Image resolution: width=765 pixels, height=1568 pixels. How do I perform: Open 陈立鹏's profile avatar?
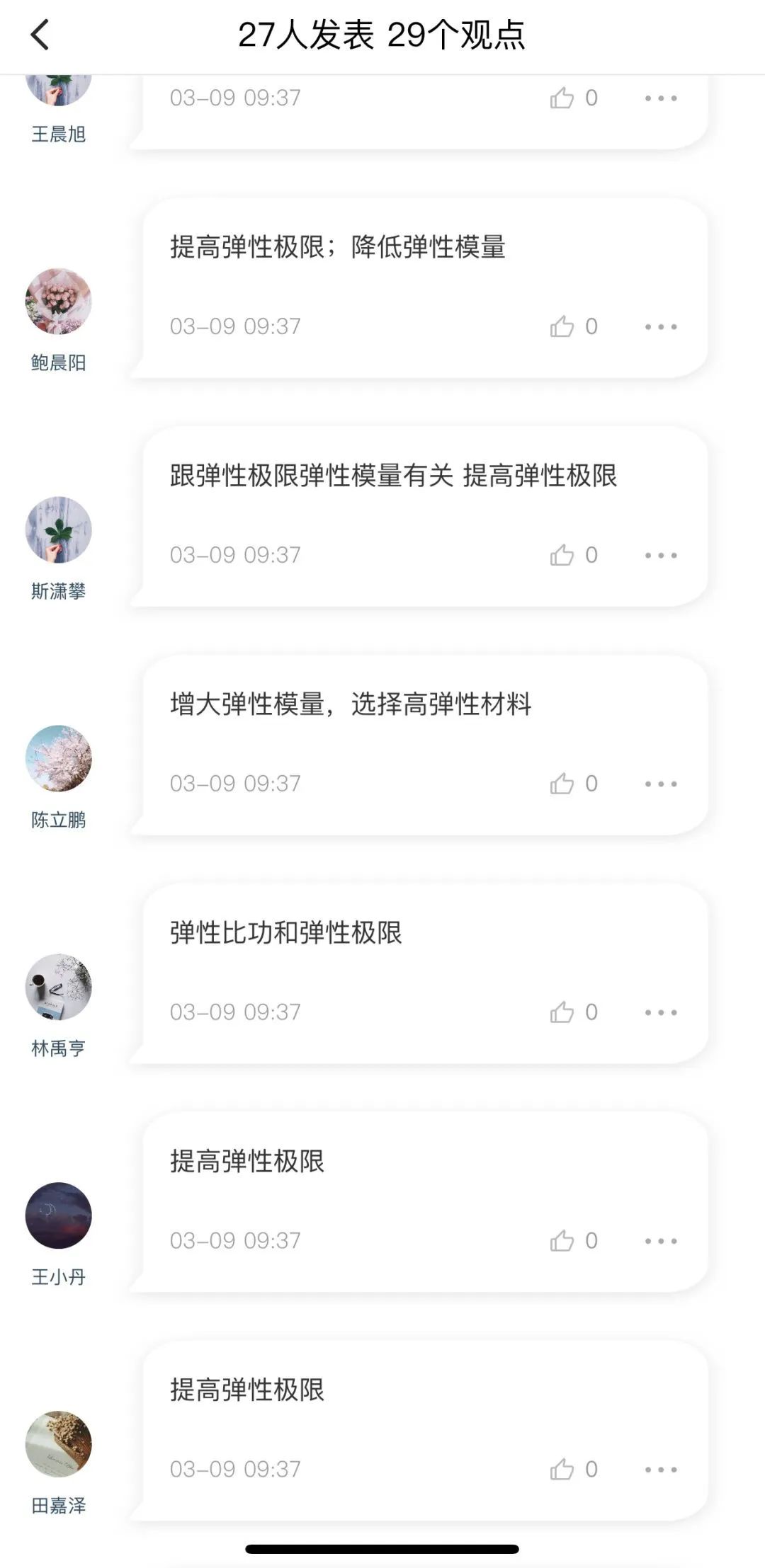(59, 758)
